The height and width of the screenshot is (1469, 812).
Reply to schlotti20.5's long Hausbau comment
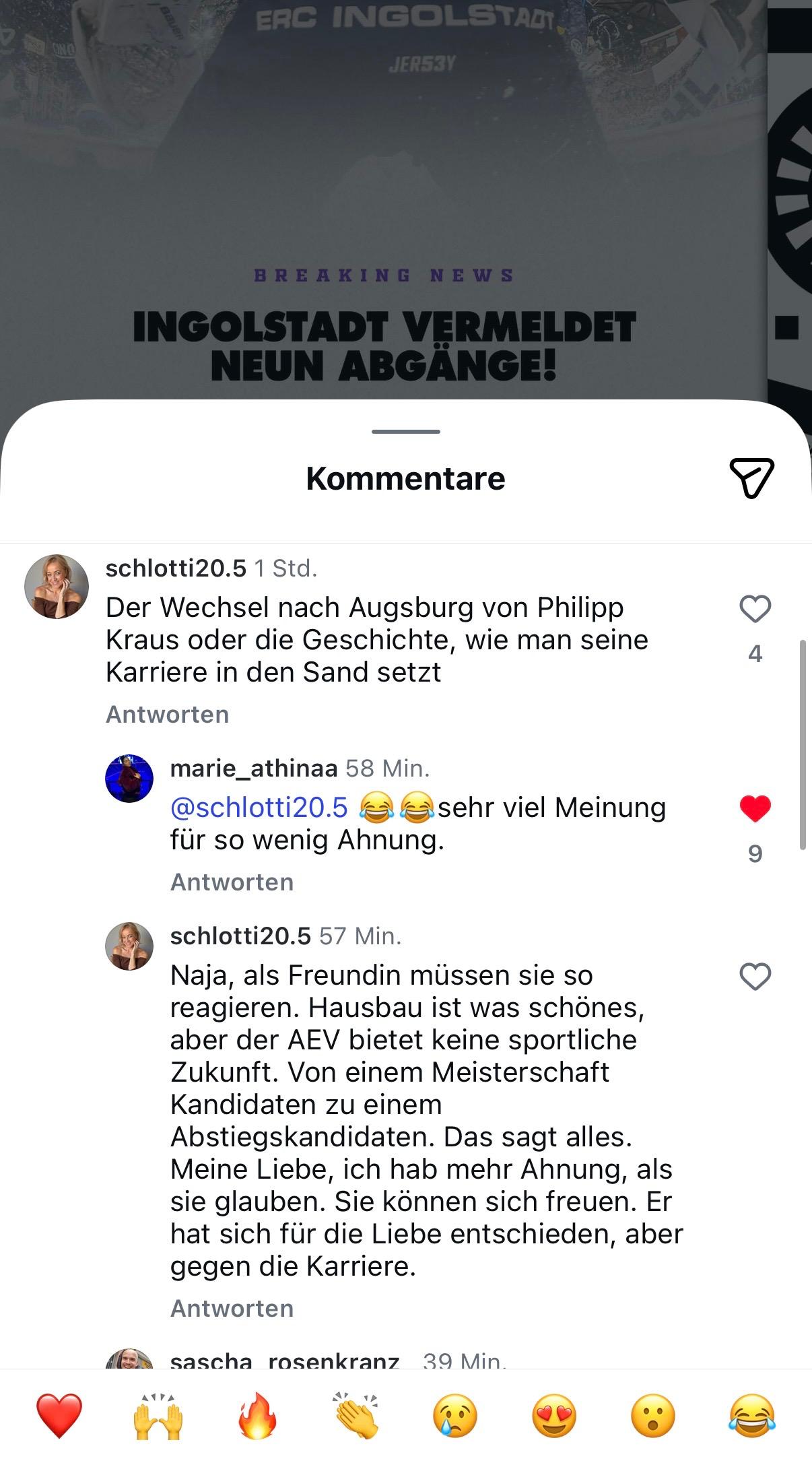click(232, 1308)
